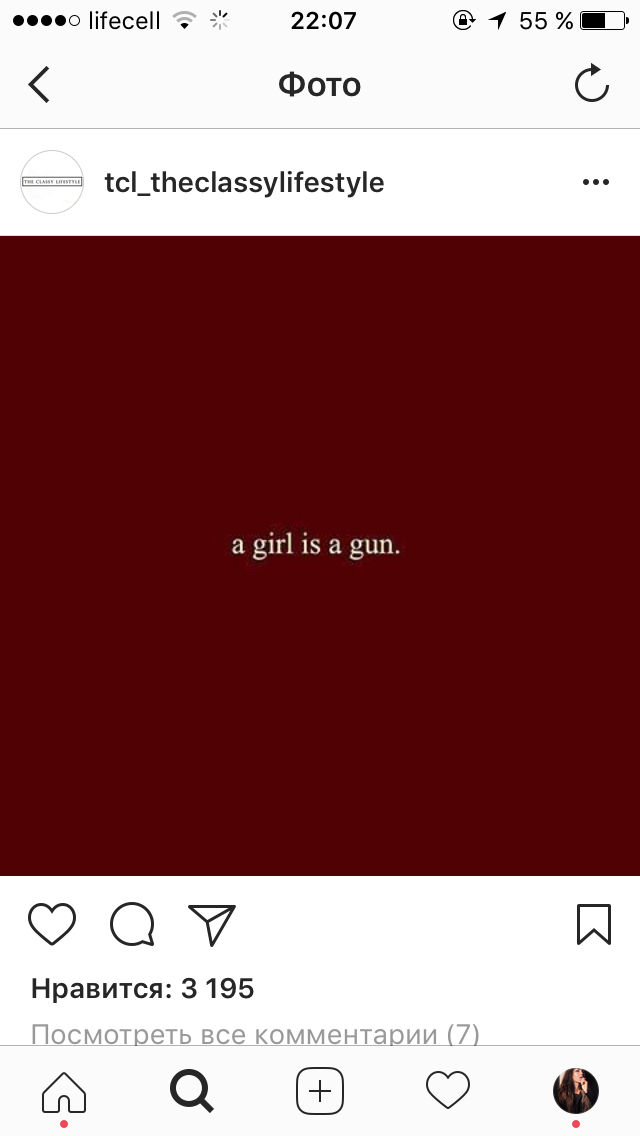View the 3 195 likes list
Screen dimensions: 640x1136
(143, 988)
